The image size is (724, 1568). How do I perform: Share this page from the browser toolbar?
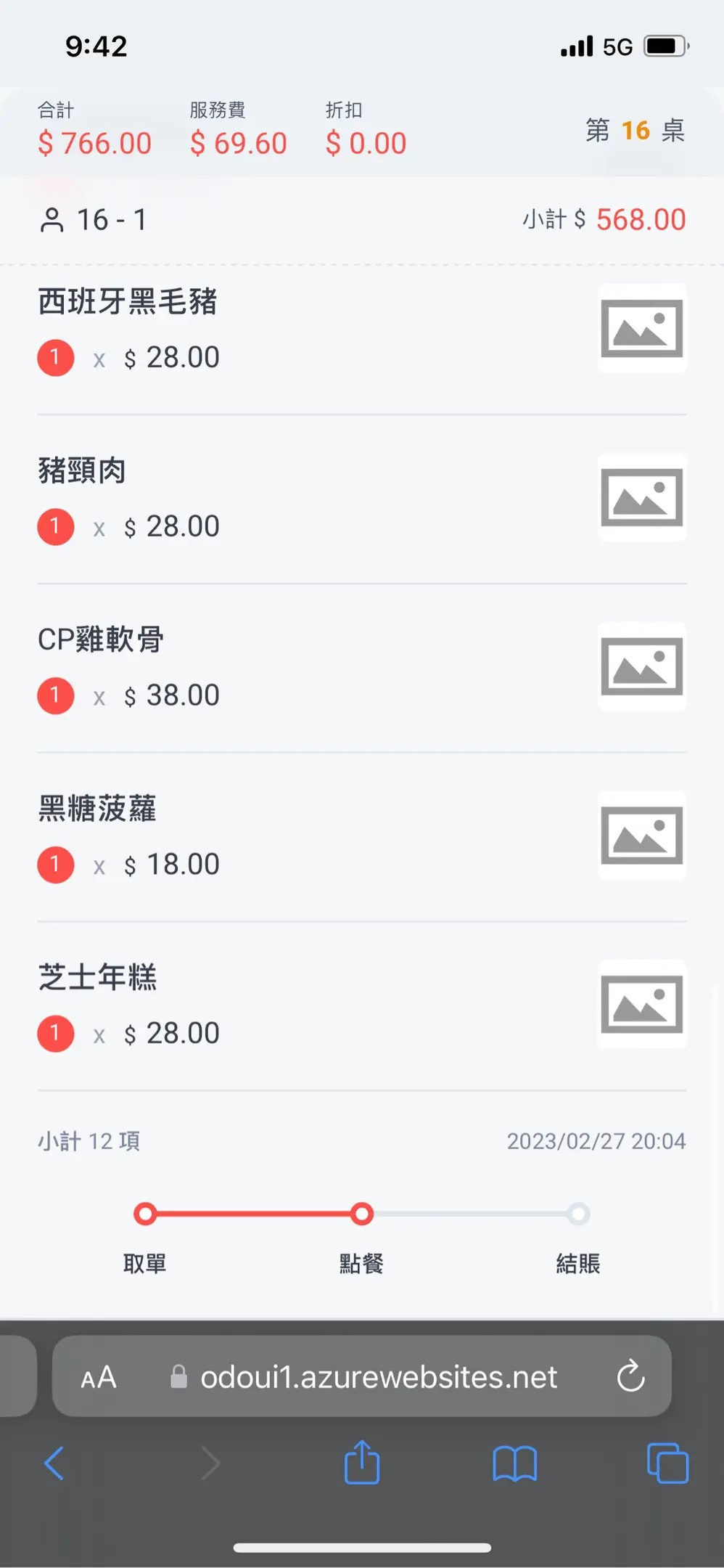(x=362, y=1462)
